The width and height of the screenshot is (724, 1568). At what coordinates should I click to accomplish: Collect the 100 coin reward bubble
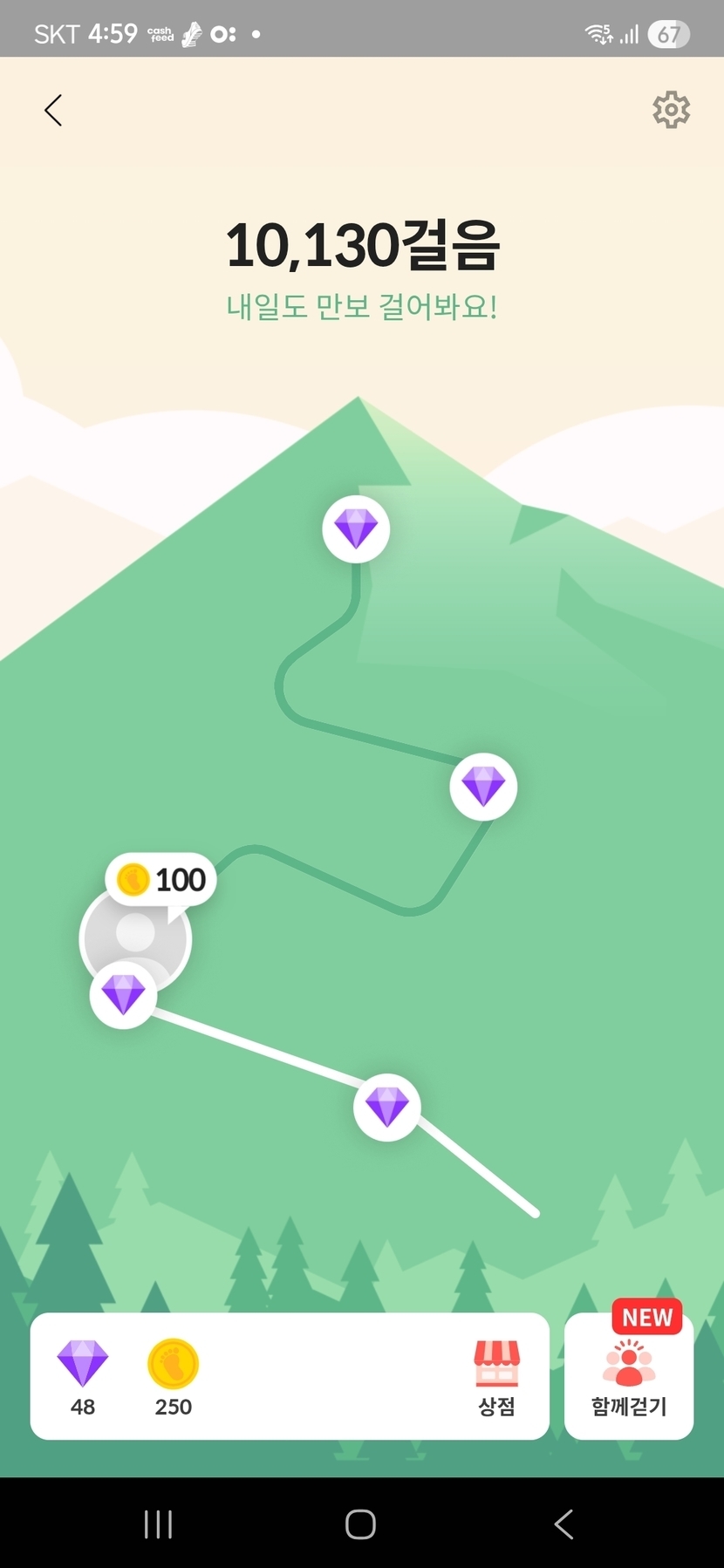click(x=161, y=879)
